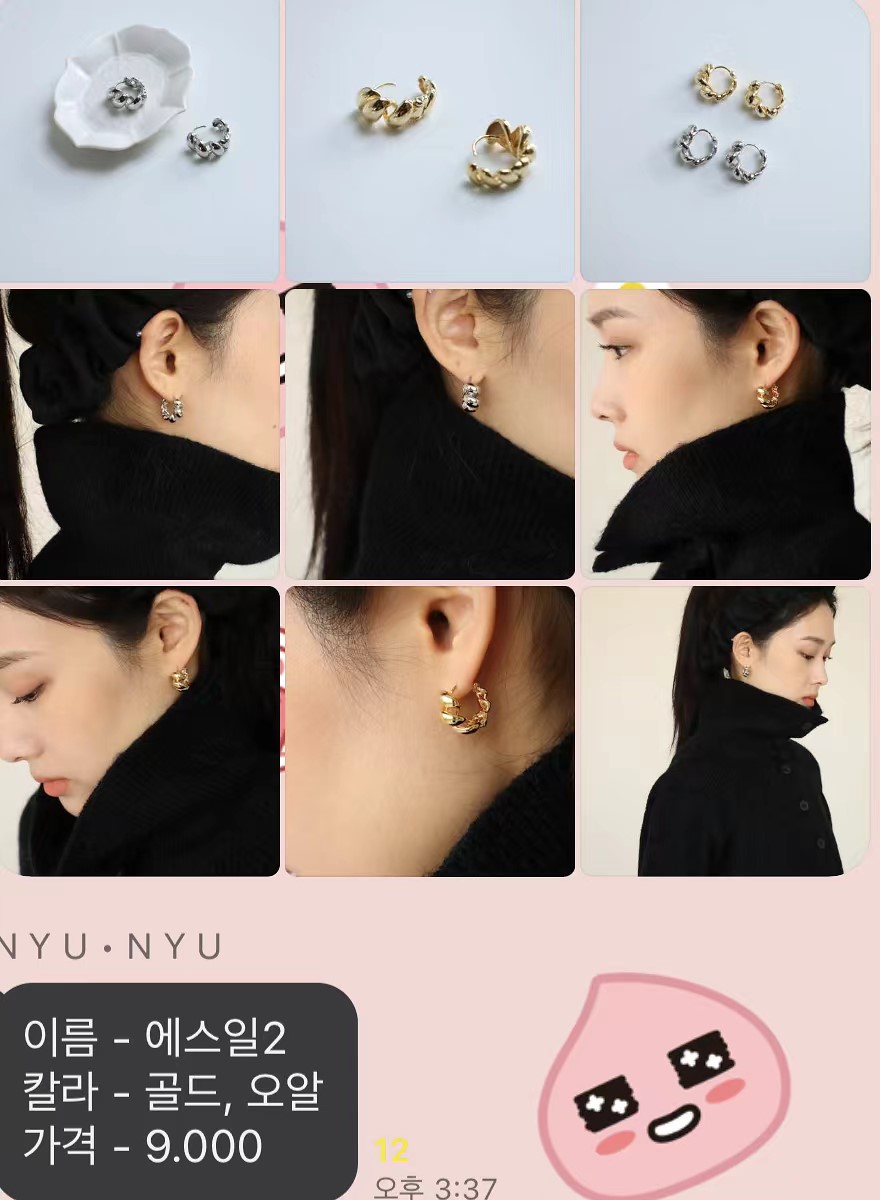Open photo of model looking down, gold earring
The height and width of the screenshot is (1200, 880).
click(x=139, y=730)
